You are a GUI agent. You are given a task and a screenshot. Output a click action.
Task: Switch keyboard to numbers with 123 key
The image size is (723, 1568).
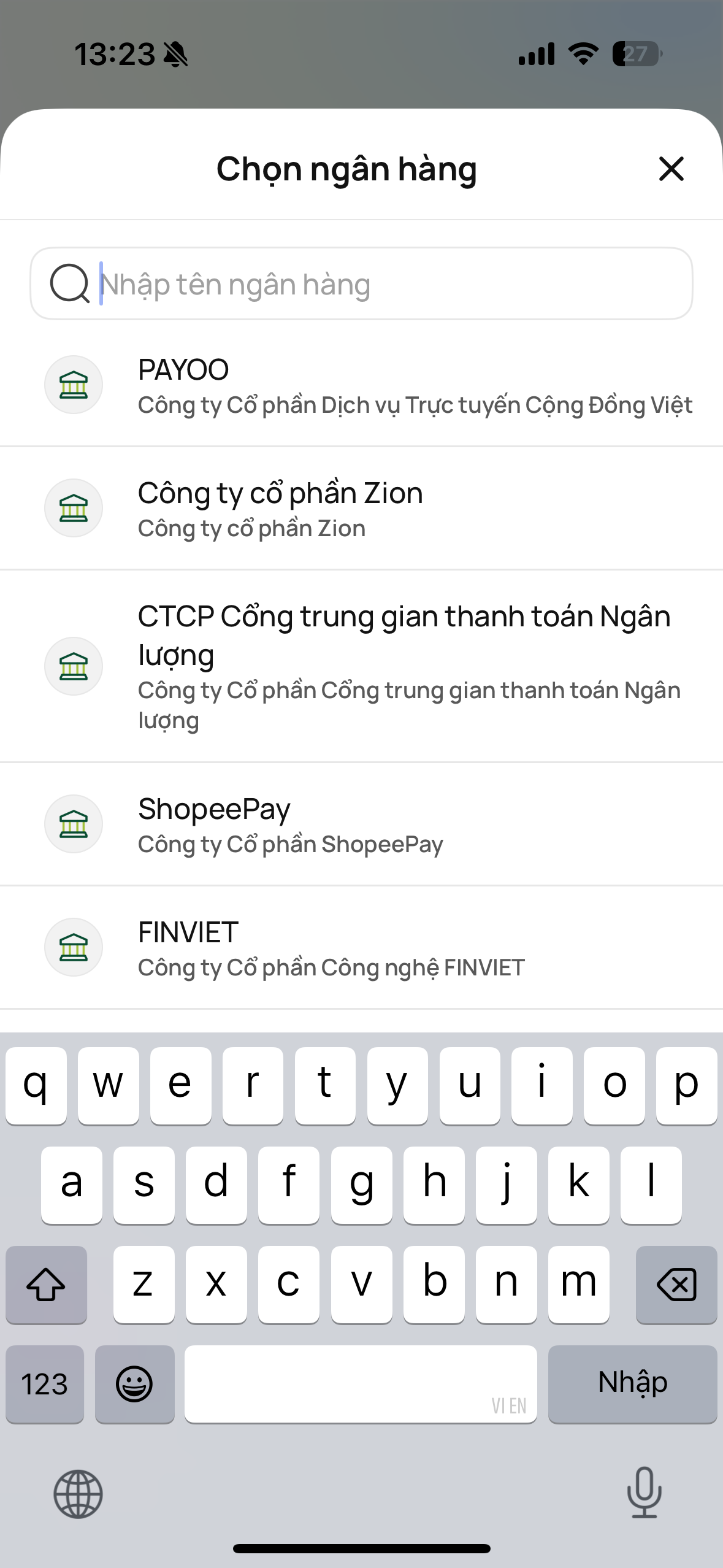pos(45,1383)
